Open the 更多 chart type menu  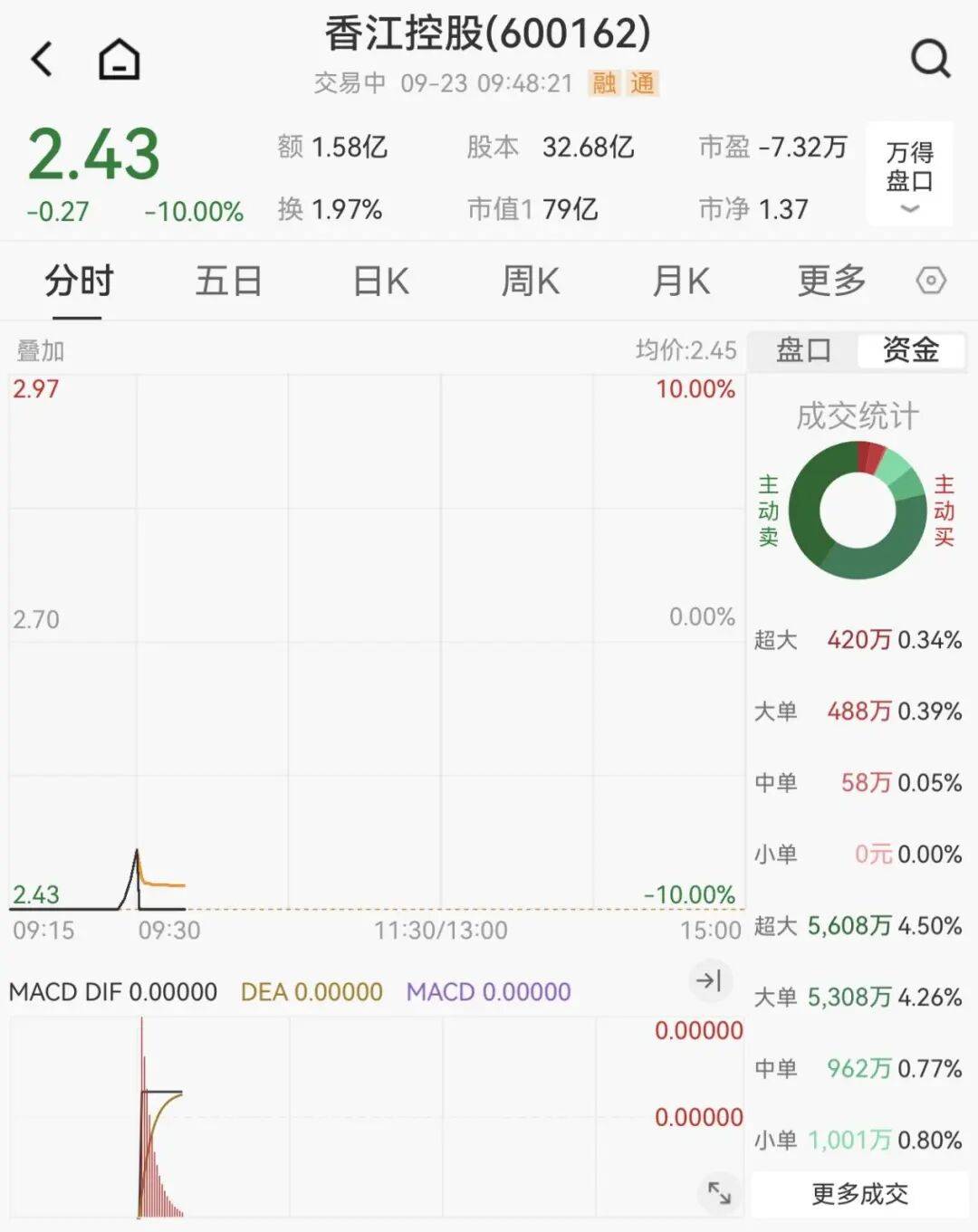tap(831, 281)
